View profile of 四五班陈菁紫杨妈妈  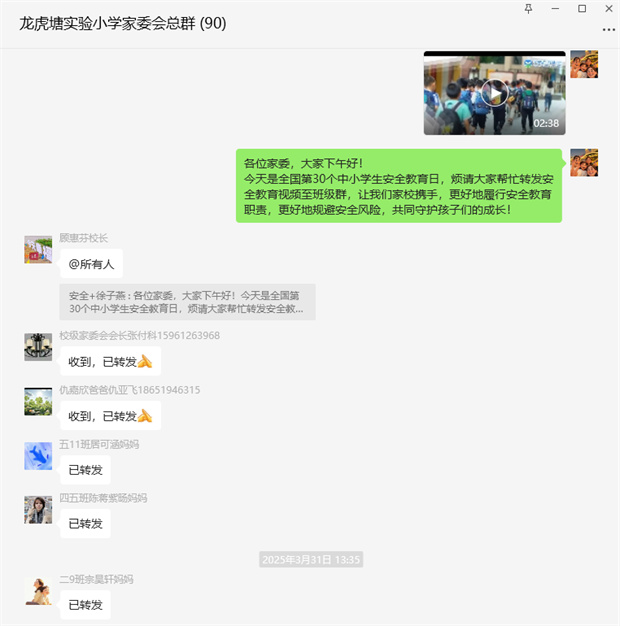(38, 510)
